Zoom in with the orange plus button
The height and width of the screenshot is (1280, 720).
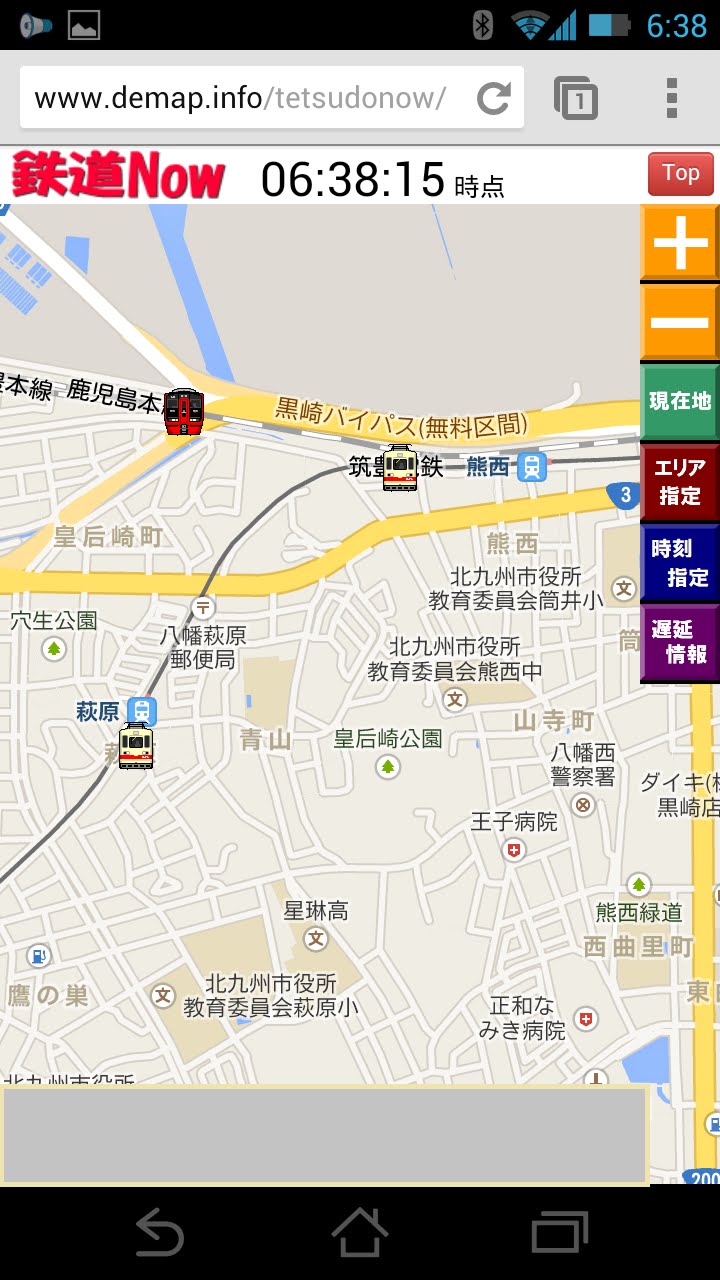pyautogui.click(x=680, y=243)
